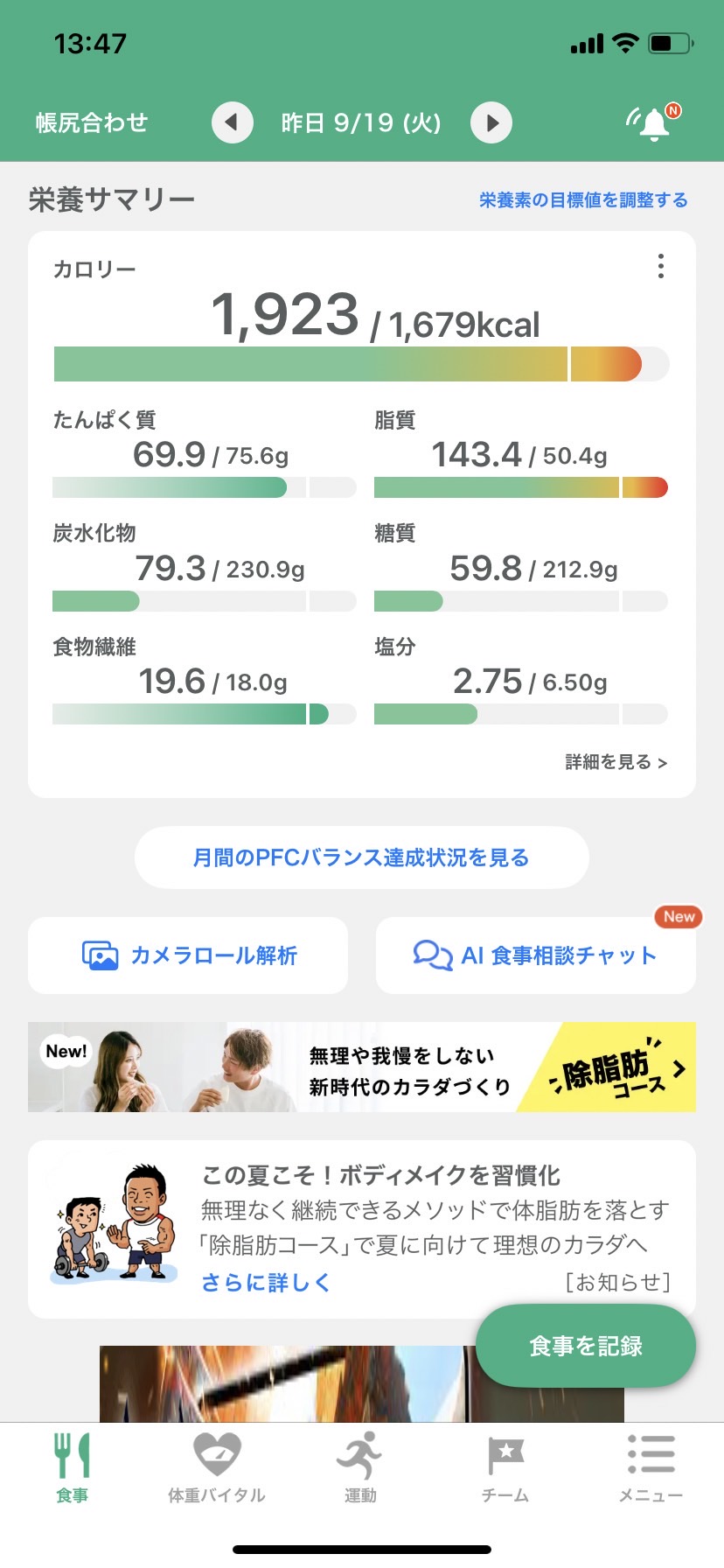
Task: Open 詳細を見る nutrition details
Action: (616, 762)
